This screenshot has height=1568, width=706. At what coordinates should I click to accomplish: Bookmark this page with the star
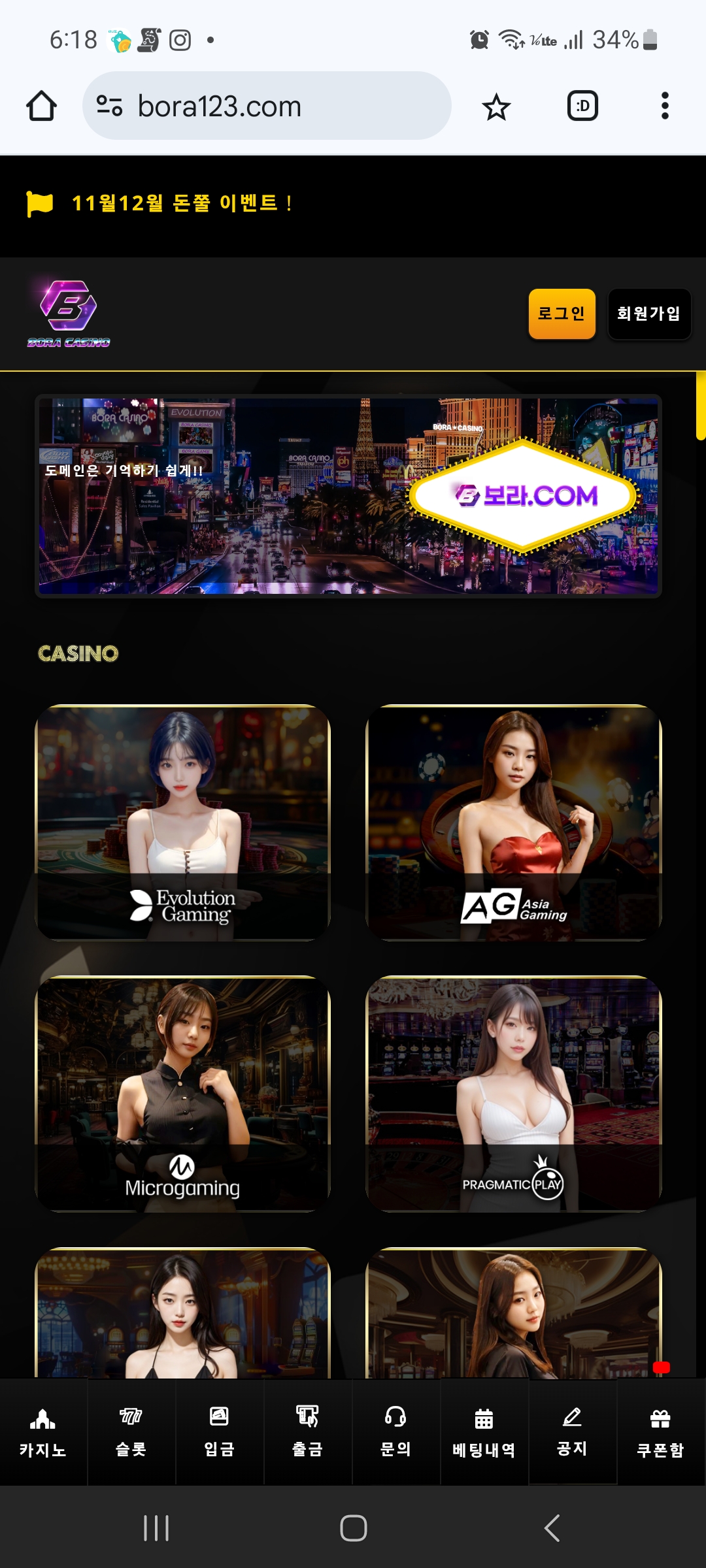pos(496,107)
